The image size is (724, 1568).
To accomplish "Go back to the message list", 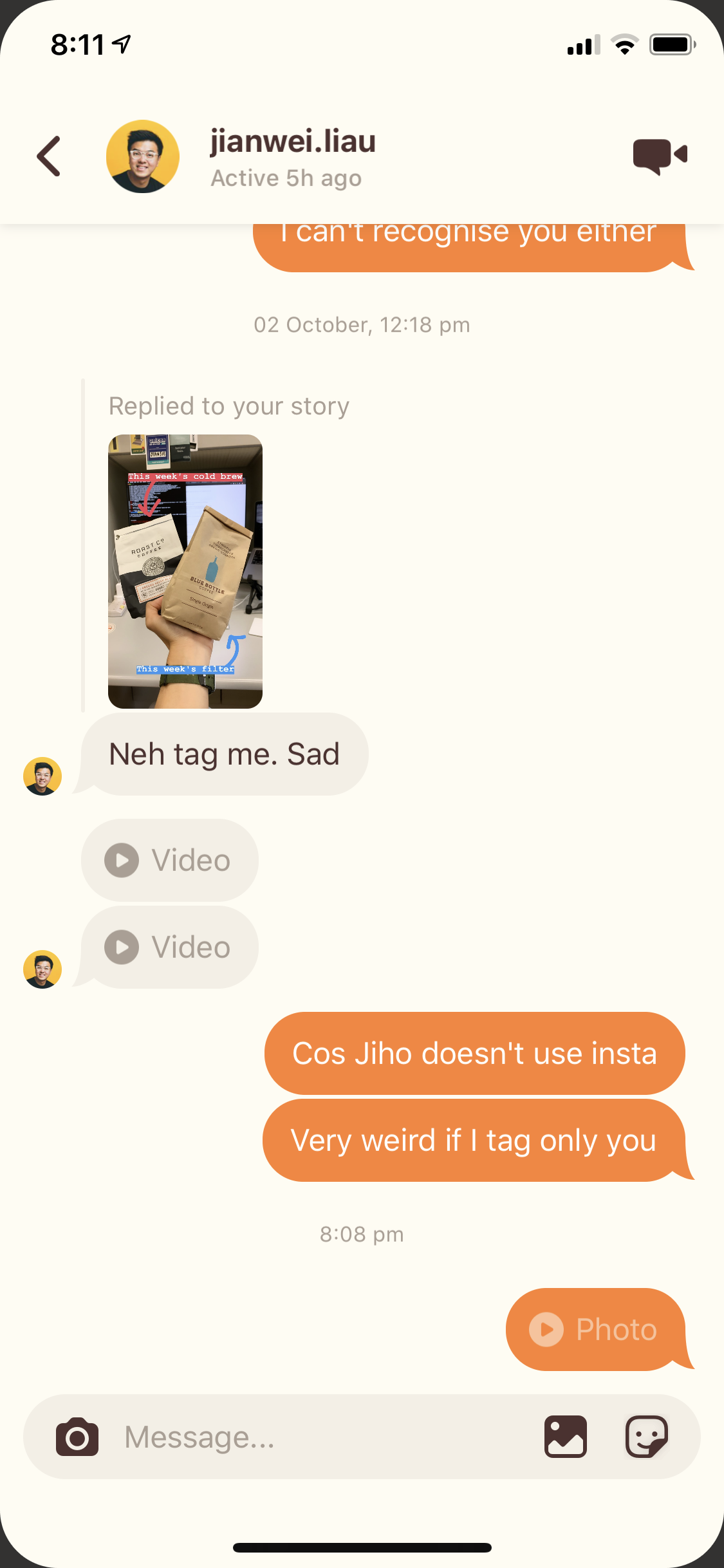I will click(x=49, y=156).
